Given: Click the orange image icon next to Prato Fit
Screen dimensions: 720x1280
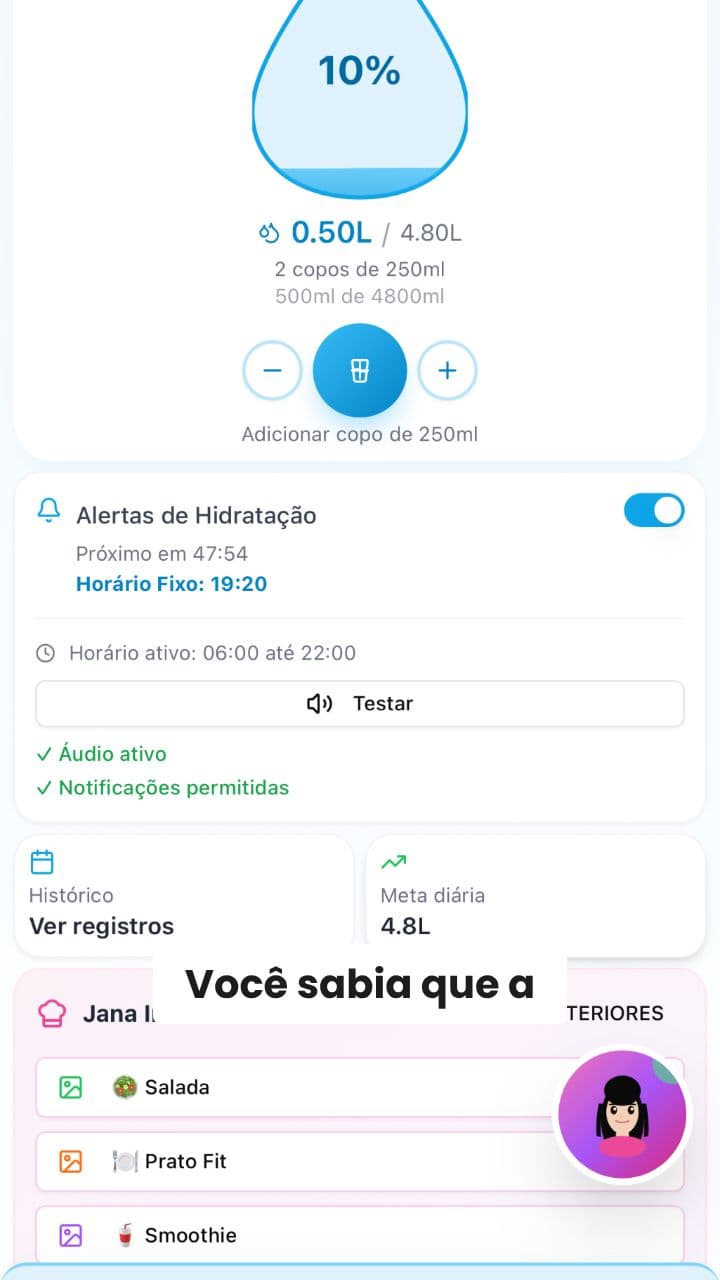Looking at the screenshot, I should (x=69, y=1161).
